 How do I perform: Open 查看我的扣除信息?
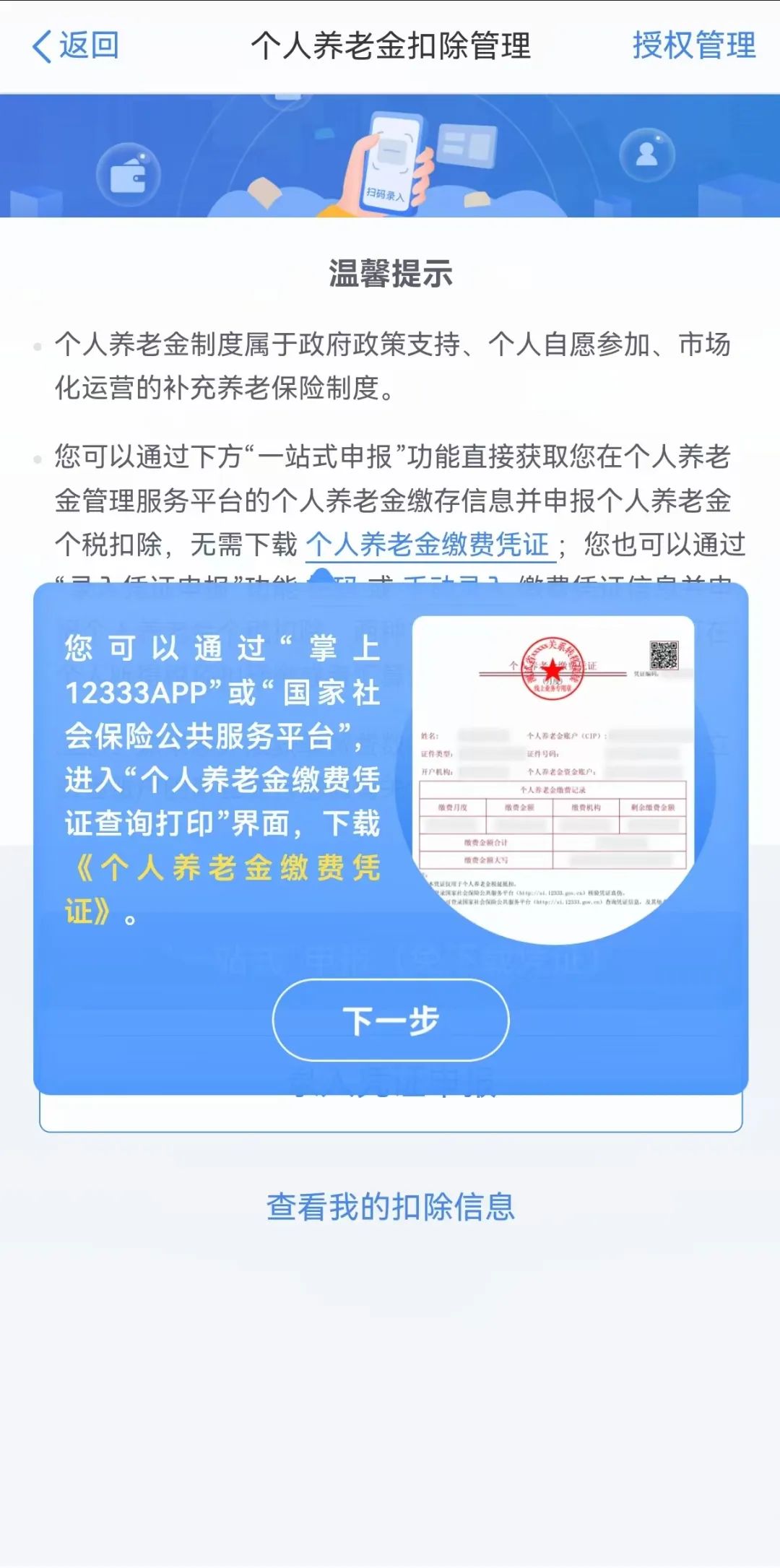(x=391, y=1206)
